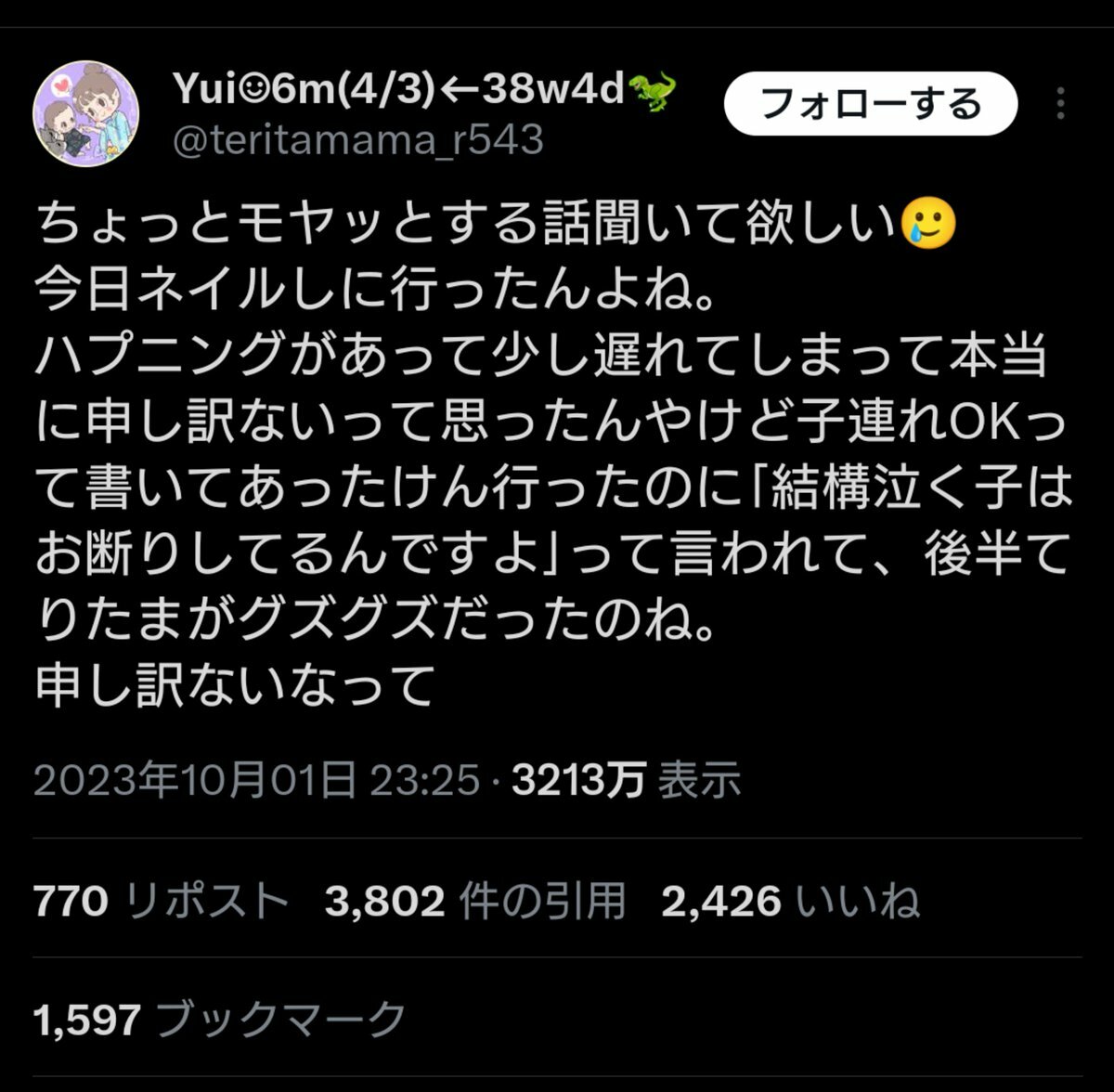Image resolution: width=1114 pixels, height=1092 pixels.
Task: Open the @teritamama_r543 profile handle
Action: (358, 139)
